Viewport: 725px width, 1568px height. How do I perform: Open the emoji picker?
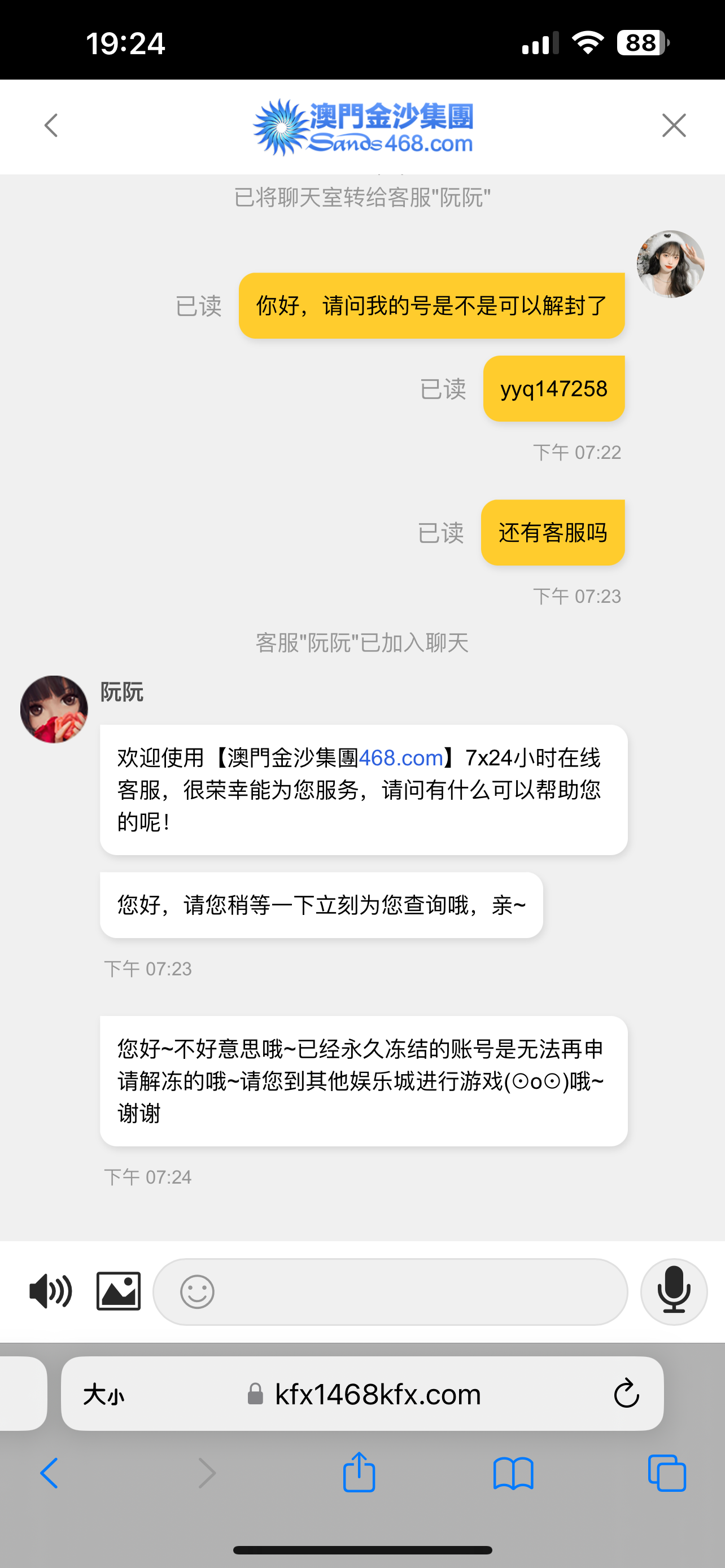[197, 1291]
